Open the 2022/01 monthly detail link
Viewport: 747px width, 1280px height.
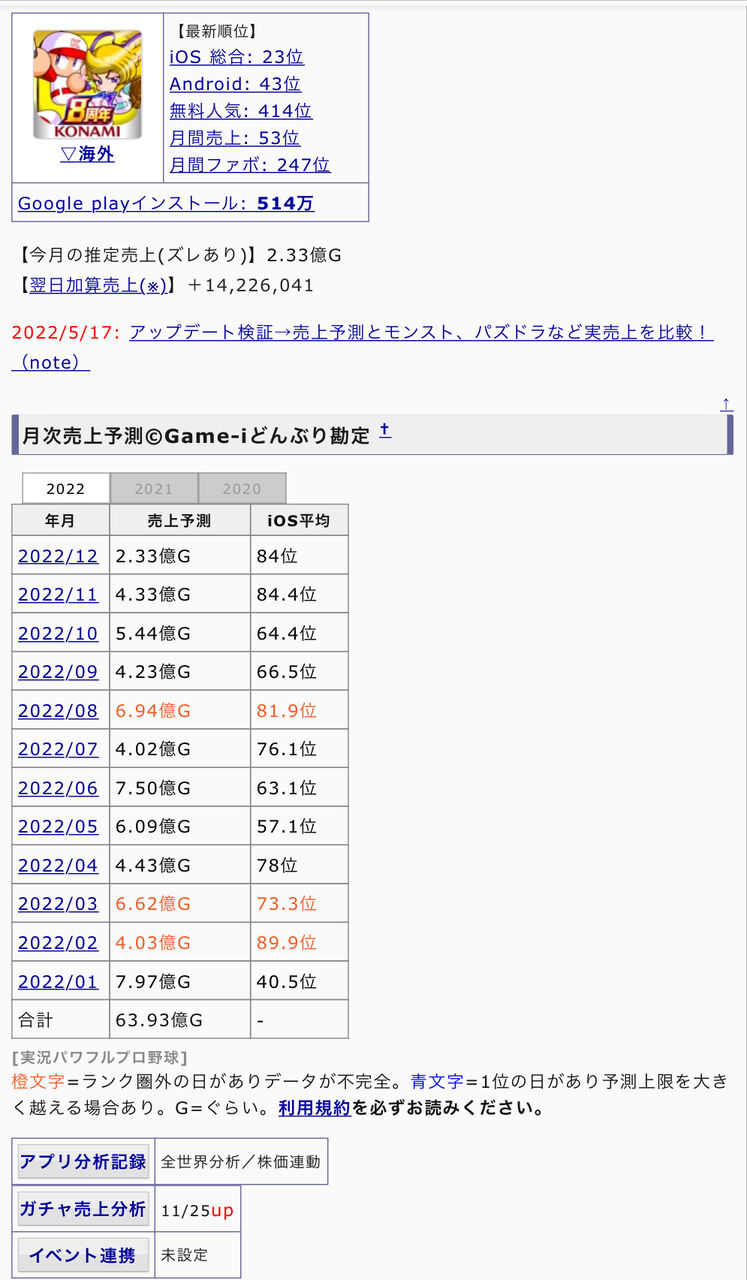(x=58, y=981)
